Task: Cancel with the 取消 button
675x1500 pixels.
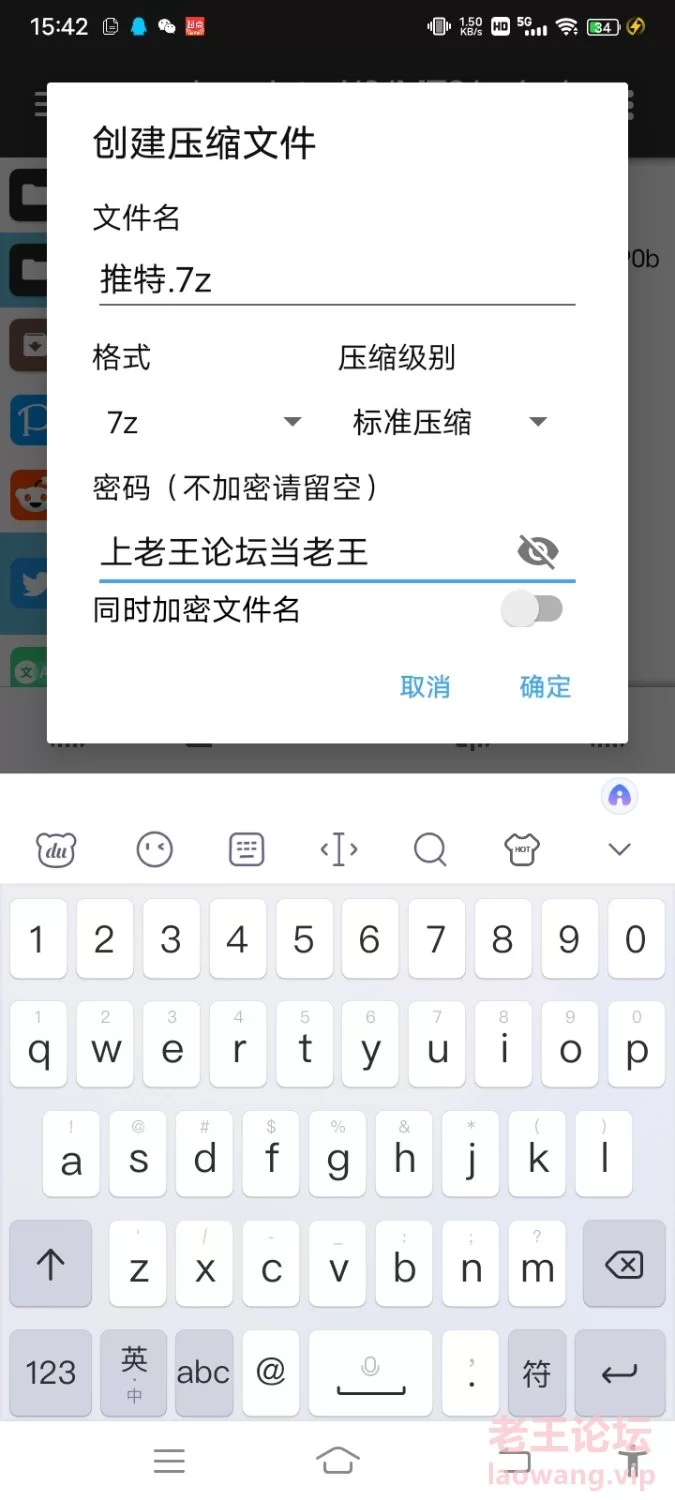Action: click(425, 687)
